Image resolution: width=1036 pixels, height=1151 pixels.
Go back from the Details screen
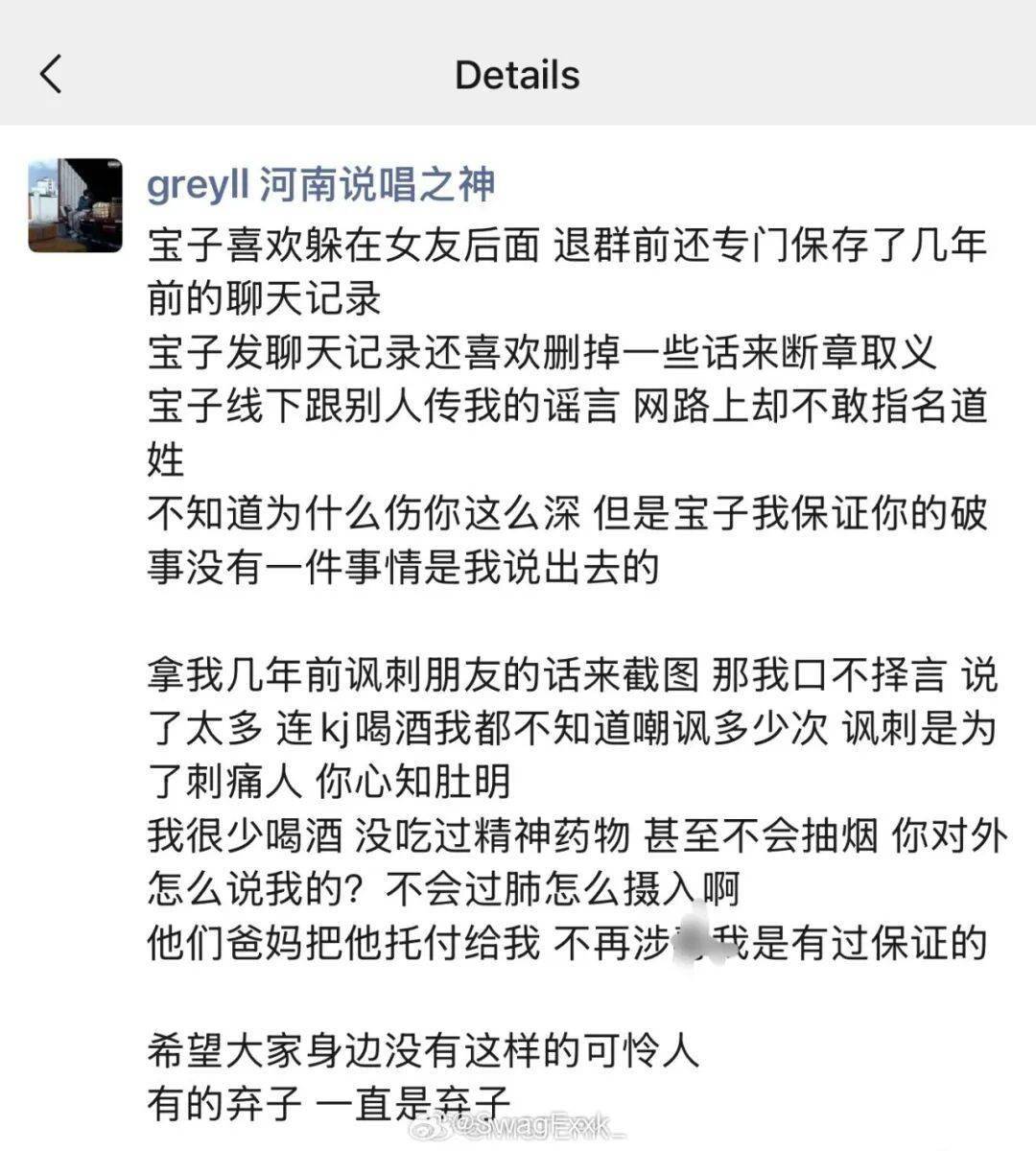[51, 74]
